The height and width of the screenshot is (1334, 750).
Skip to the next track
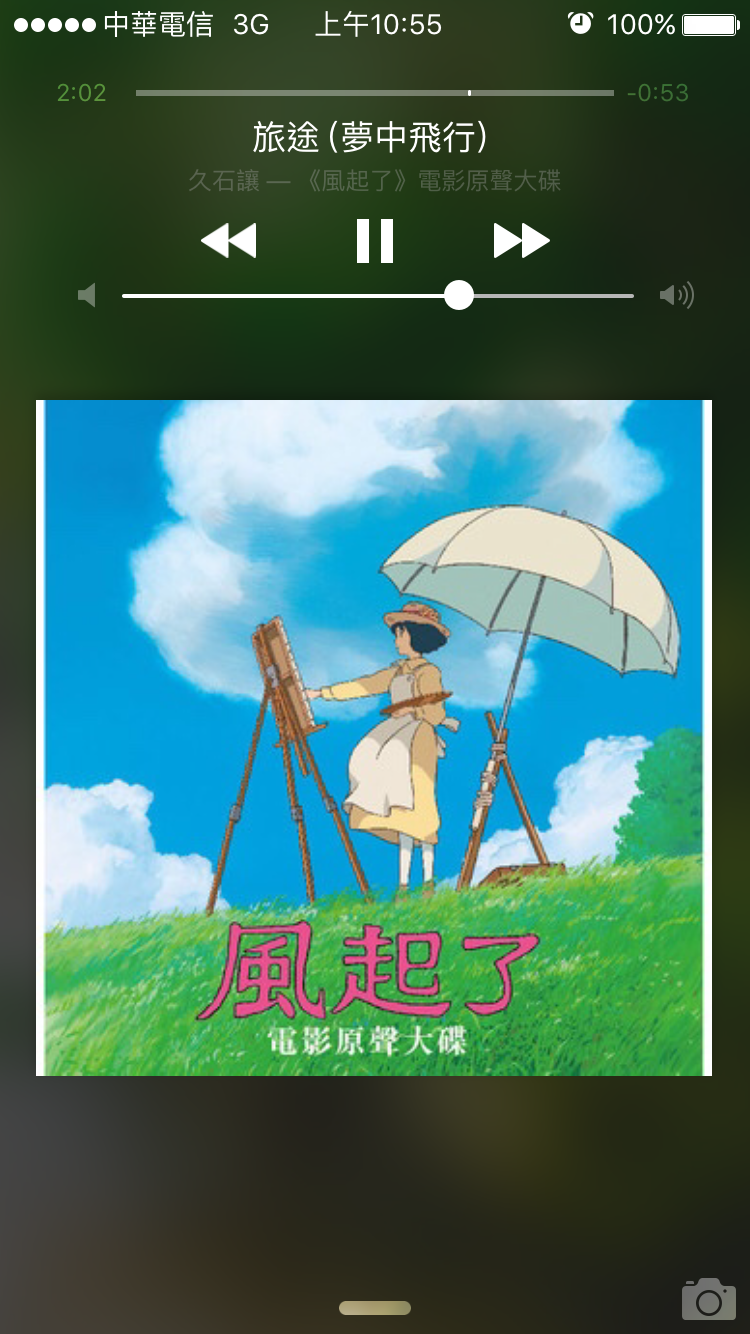pyautogui.click(x=521, y=241)
